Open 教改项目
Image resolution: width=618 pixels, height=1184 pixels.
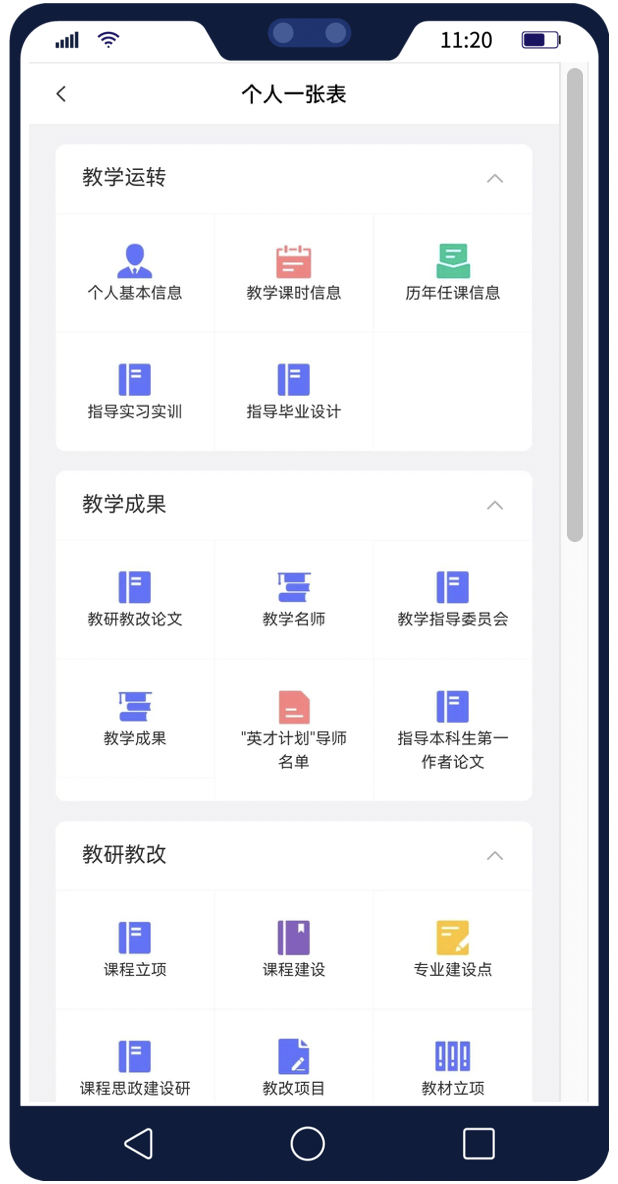pyautogui.click(x=294, y=1066)
